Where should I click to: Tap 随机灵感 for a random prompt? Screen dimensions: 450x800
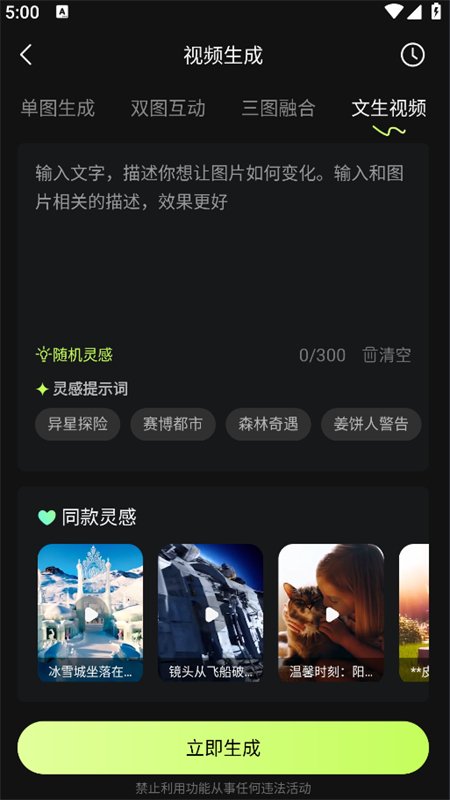point(74,355)
